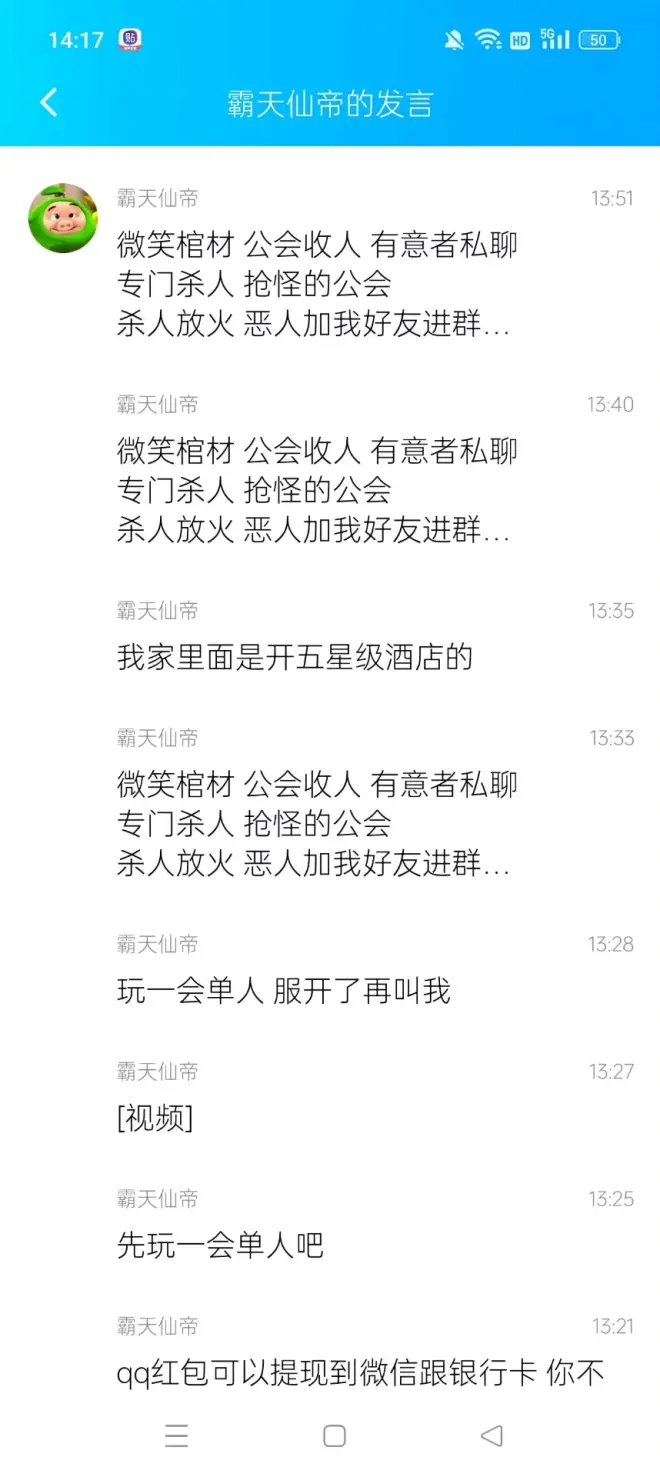Viewport: 660px width, 1477px height.
Task: Open the 13:51 公会收人 message
Action: click(x=316, y=284)
